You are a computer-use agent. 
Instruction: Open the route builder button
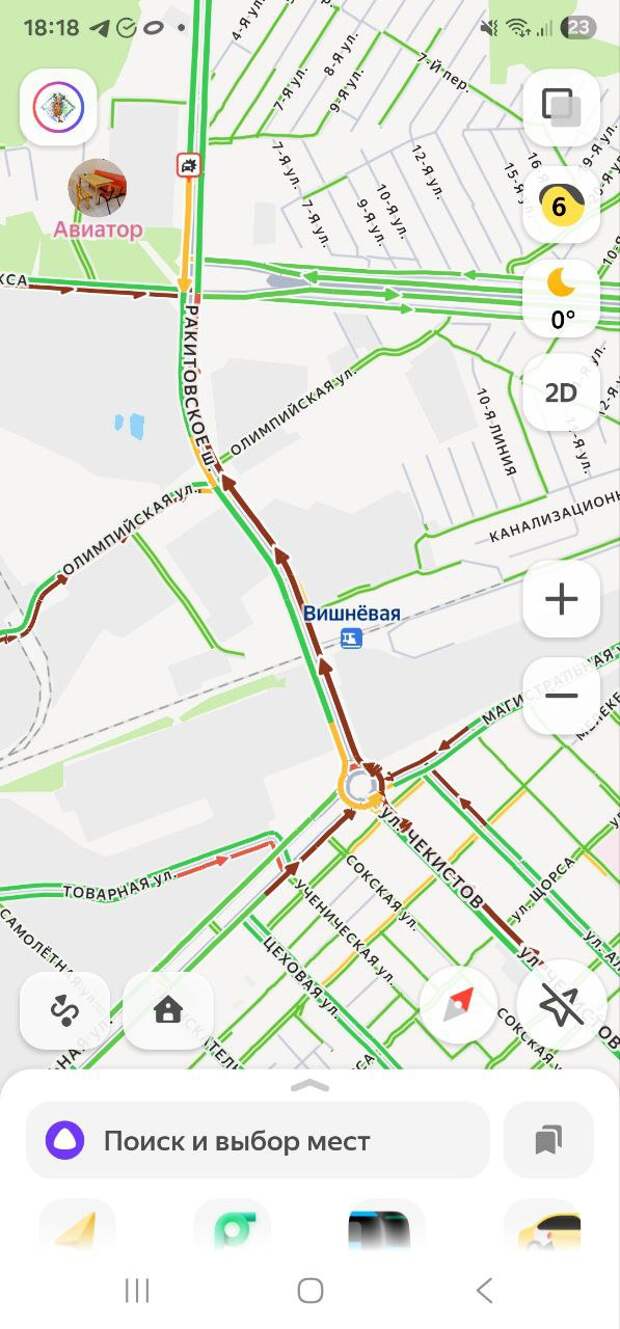pyautogui.click(x=65, y=1010)
